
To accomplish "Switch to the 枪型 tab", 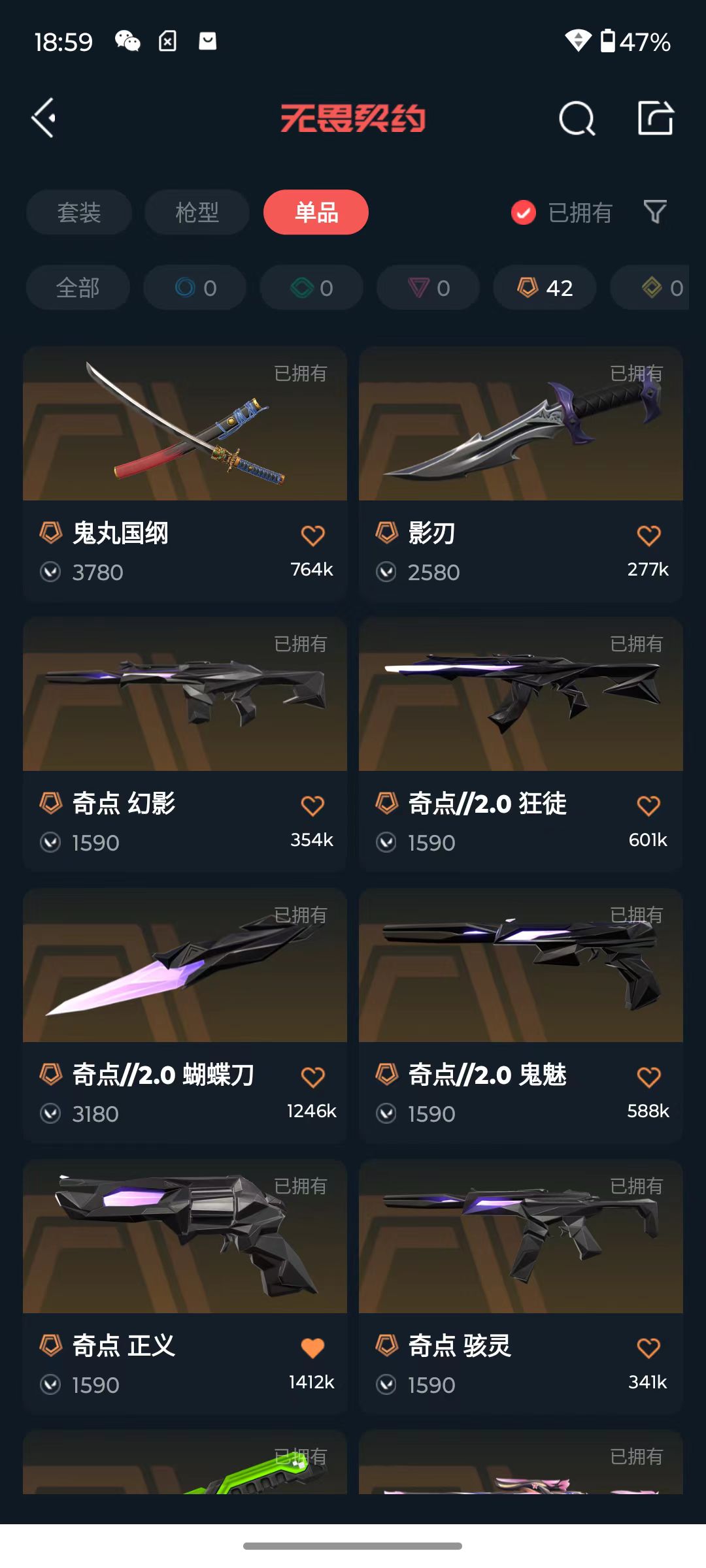I will (197, 212).
